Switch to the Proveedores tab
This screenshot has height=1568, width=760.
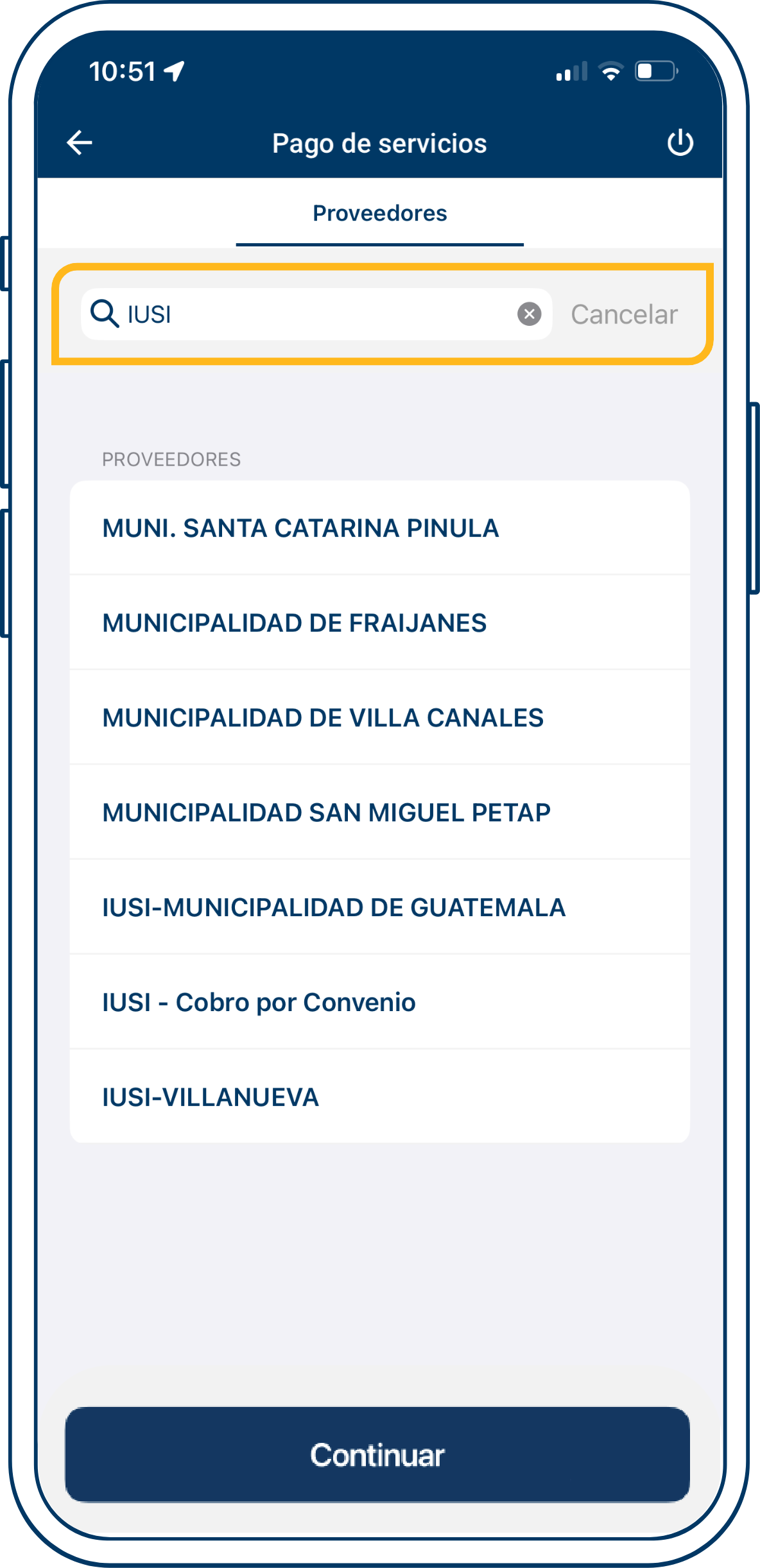pos(379,213)
